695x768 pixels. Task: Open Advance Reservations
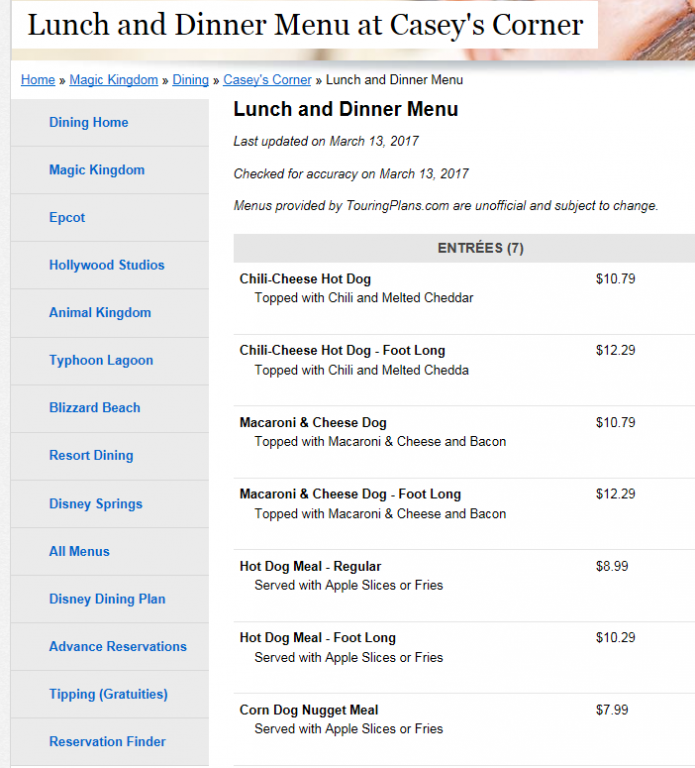pos(118,646)
